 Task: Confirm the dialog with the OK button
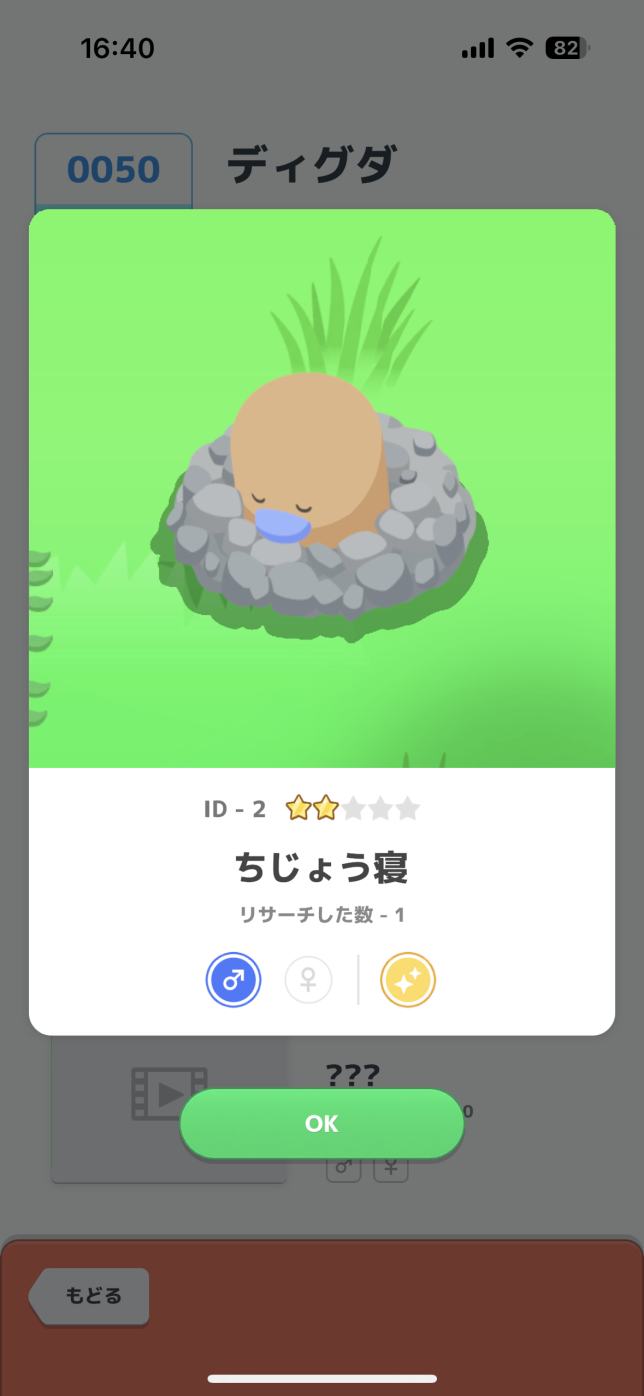[322, 1123]
